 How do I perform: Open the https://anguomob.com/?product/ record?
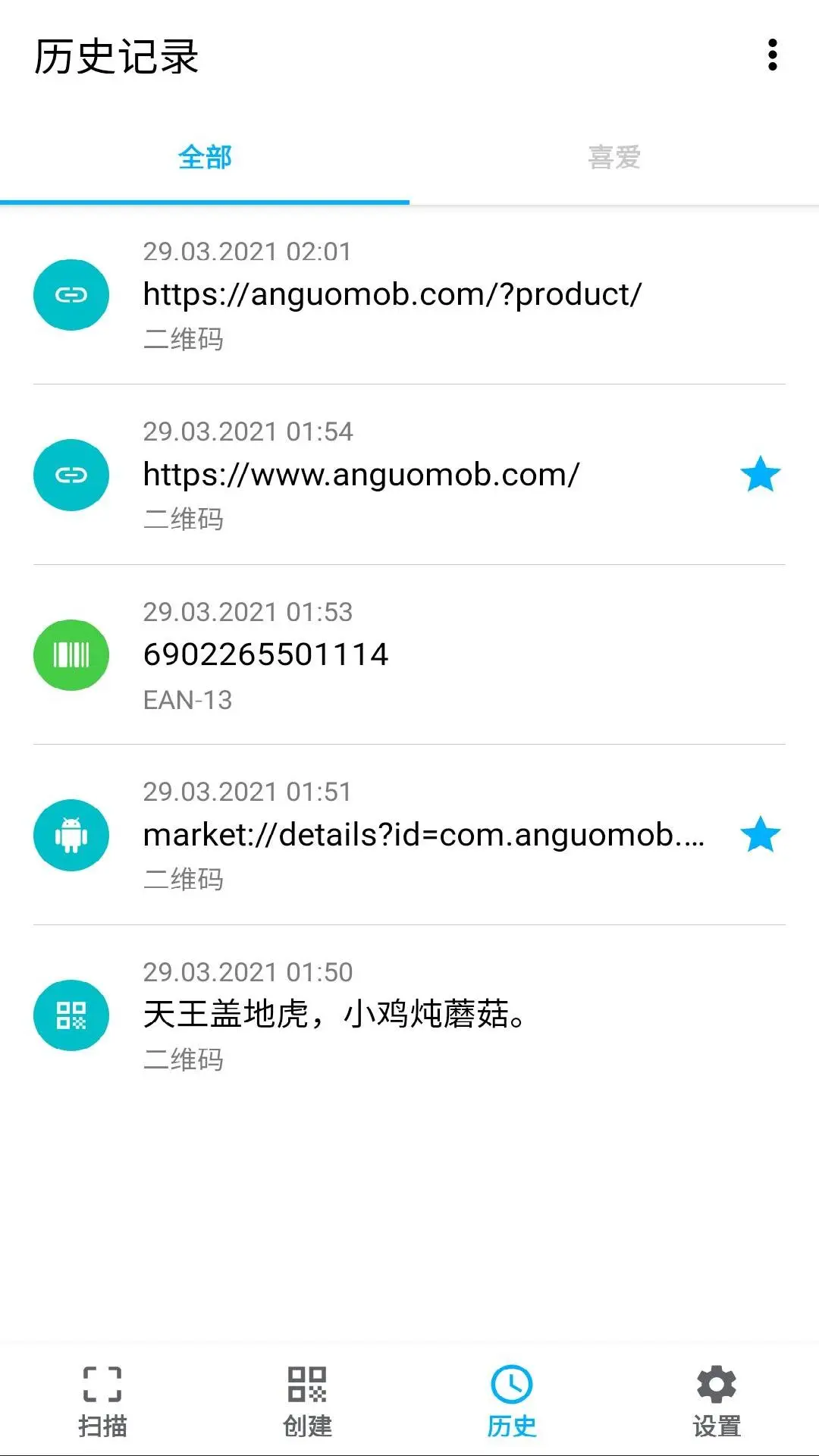coord(391,295)
